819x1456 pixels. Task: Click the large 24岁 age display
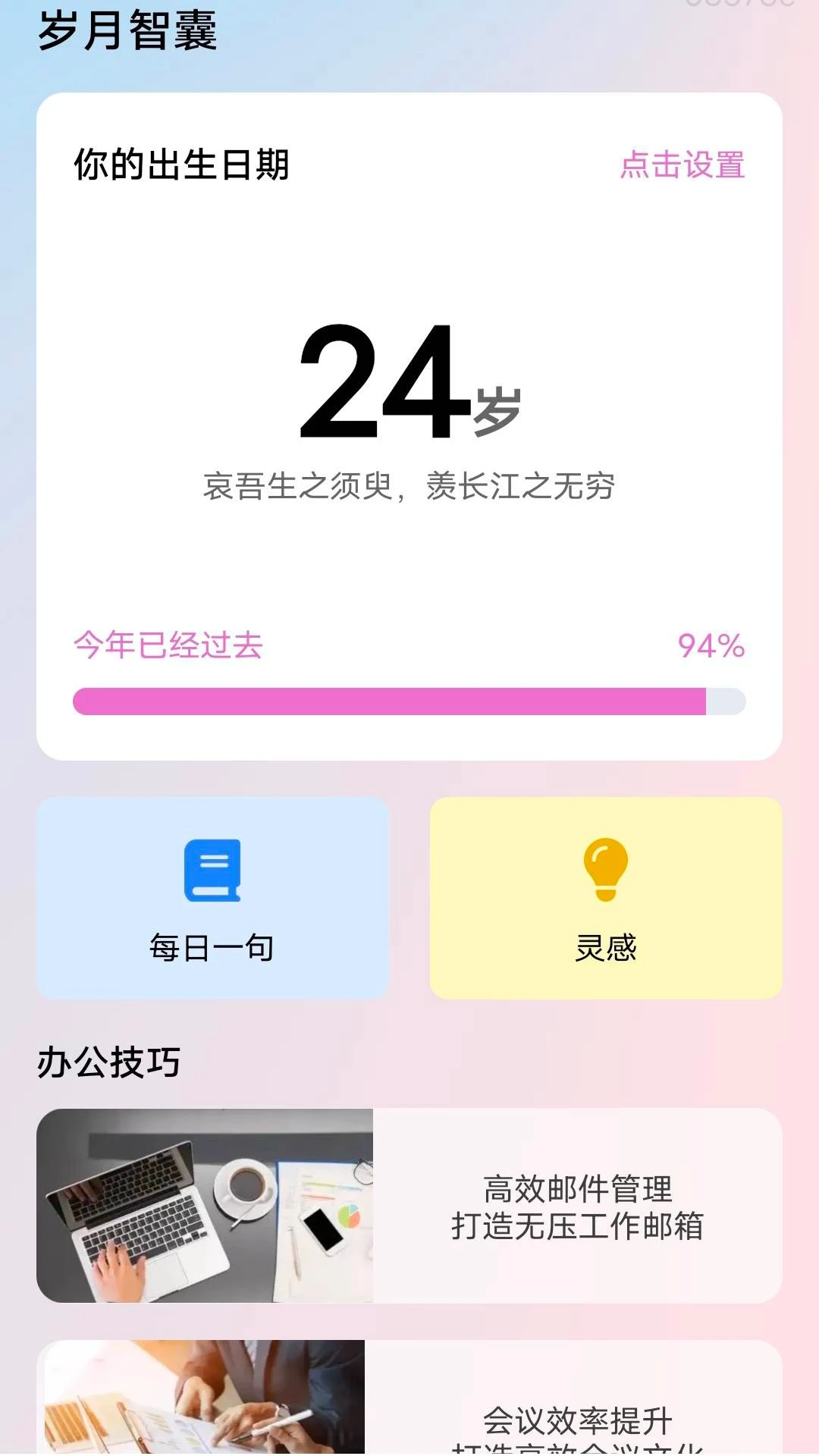tap(409, 387)
